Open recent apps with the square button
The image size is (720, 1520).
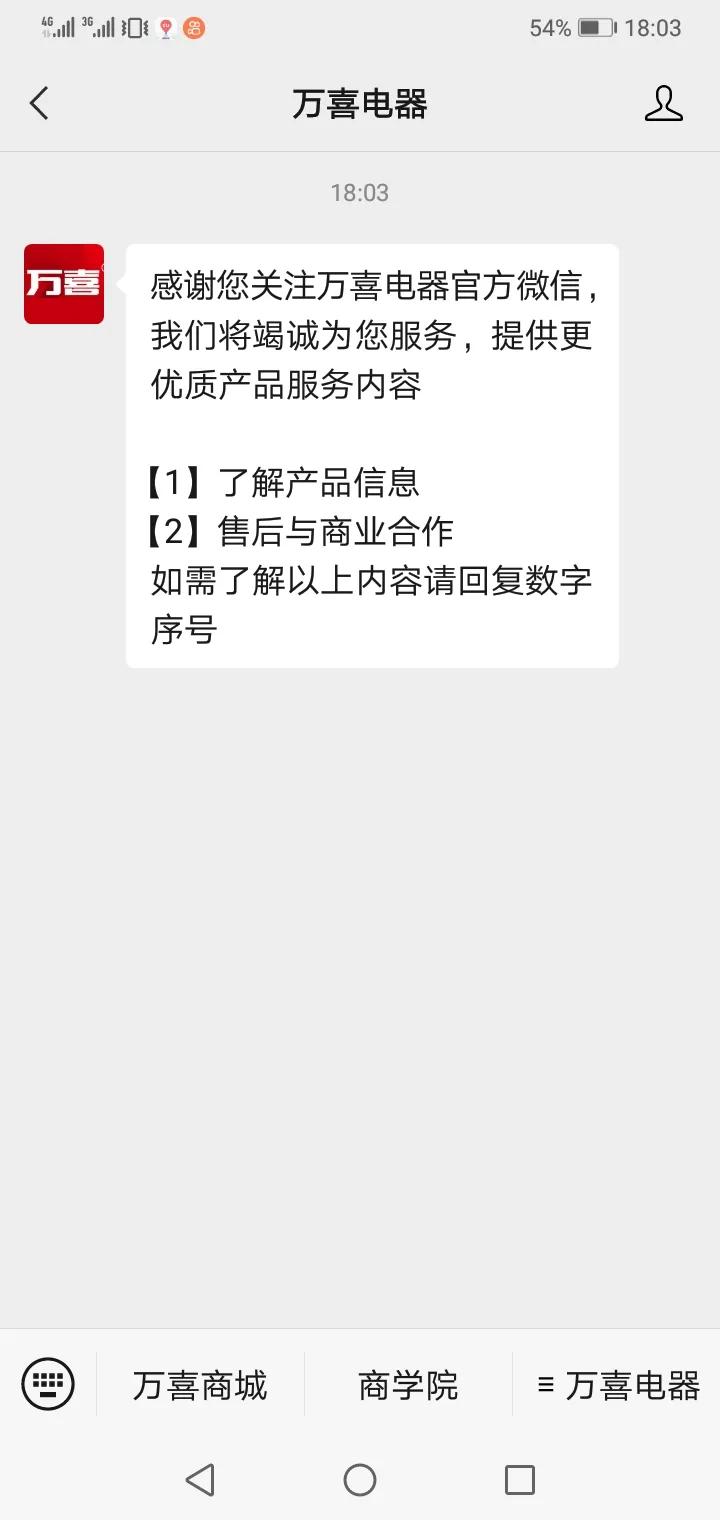[517, 1479]
